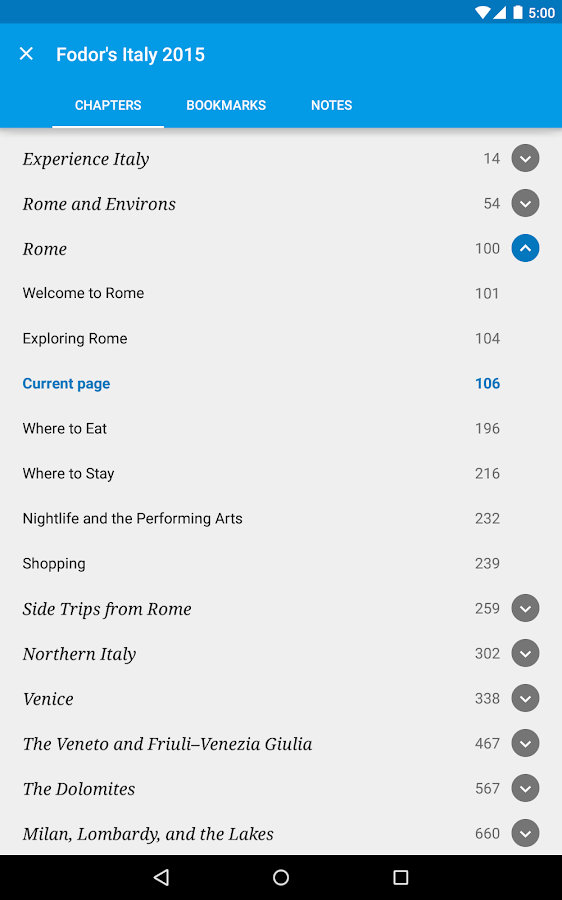The height and width of the screenshot is (900, 562).
Task: Go to the Shopping section
Action: (x=281, y=564)
